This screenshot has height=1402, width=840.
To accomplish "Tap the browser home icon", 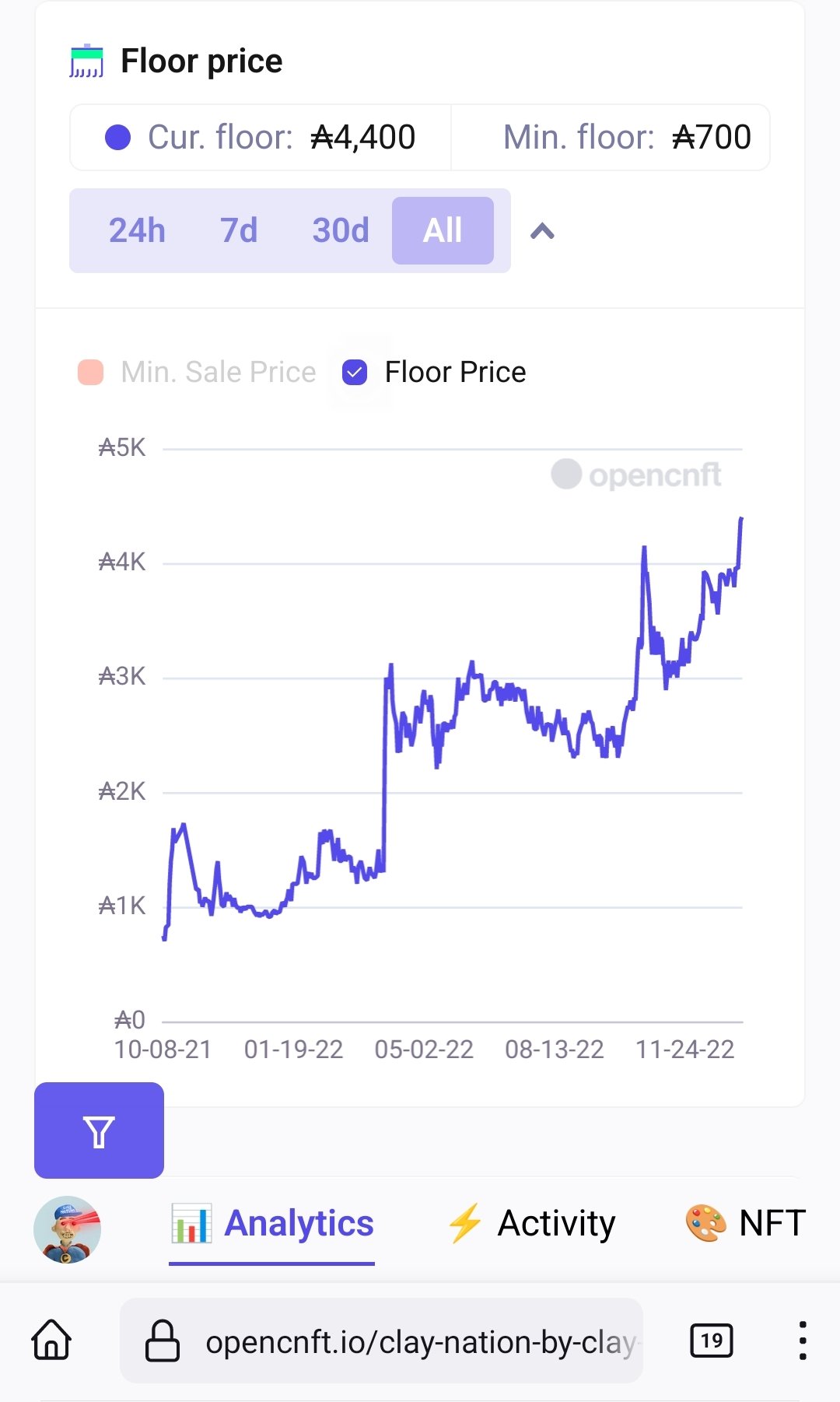I will [51, 1341].
